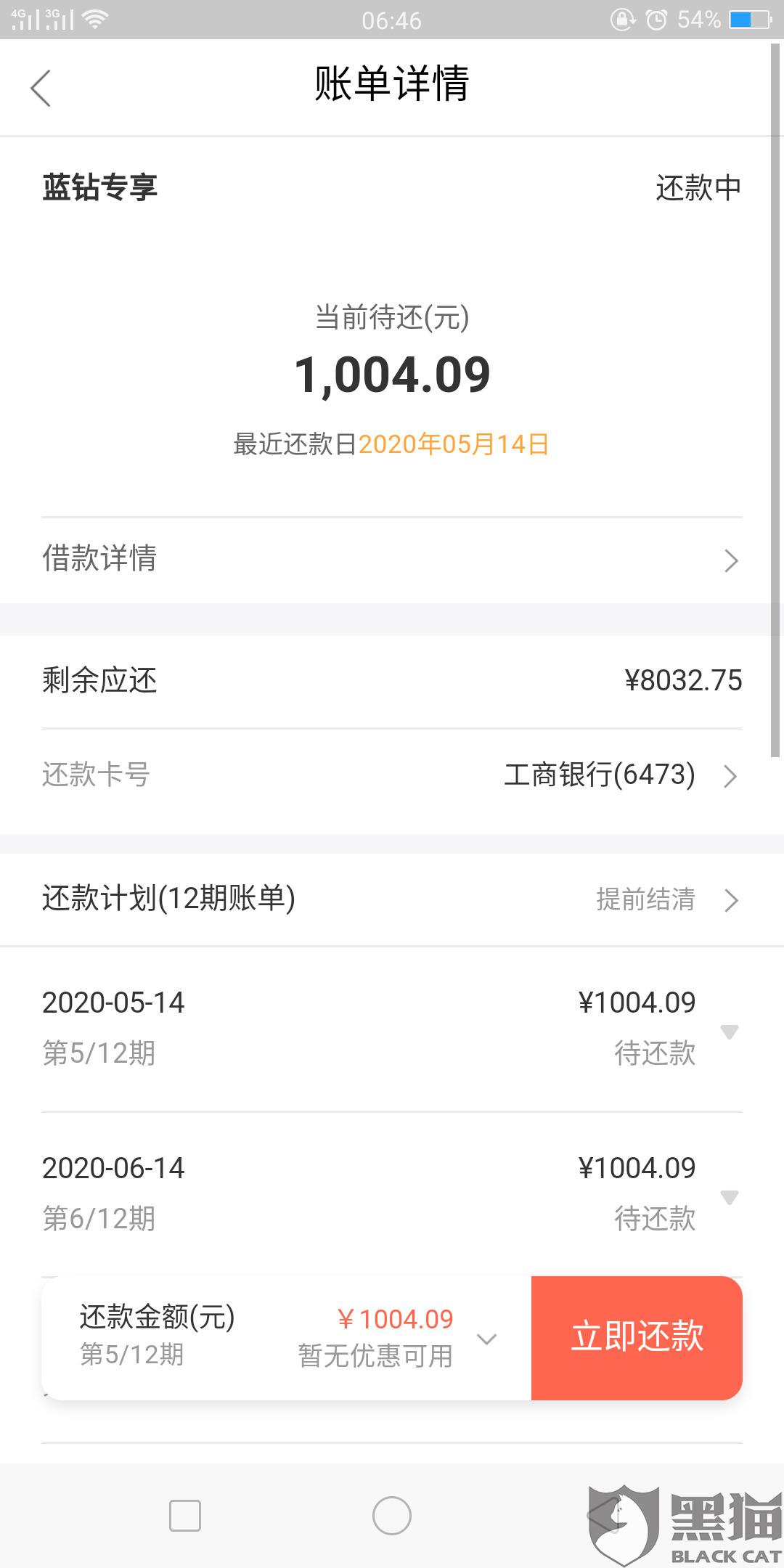
Task: Go back from the 账单详情 page
Action: coord(41,89)
